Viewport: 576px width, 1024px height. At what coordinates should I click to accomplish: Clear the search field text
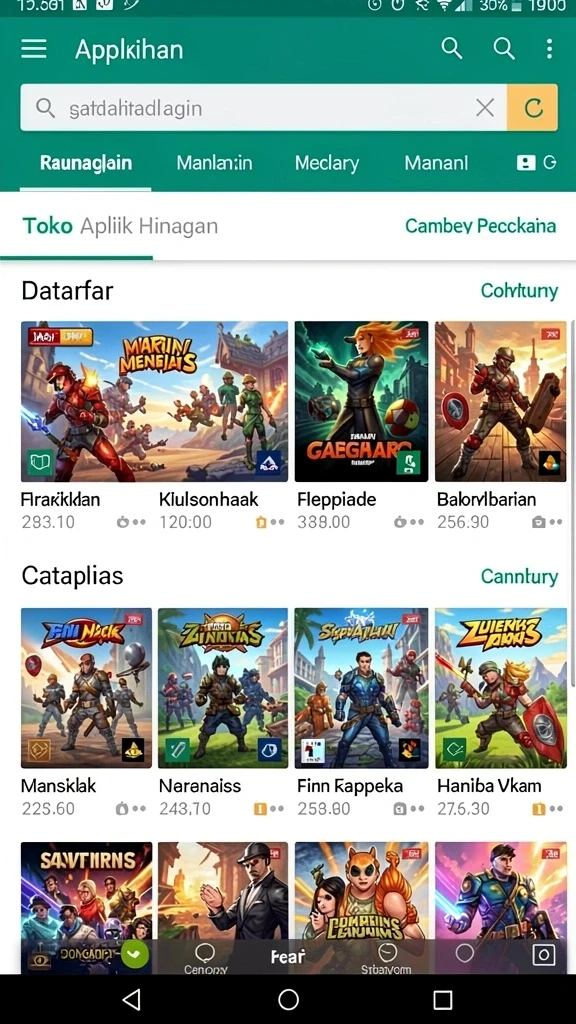tap(485, 108)
